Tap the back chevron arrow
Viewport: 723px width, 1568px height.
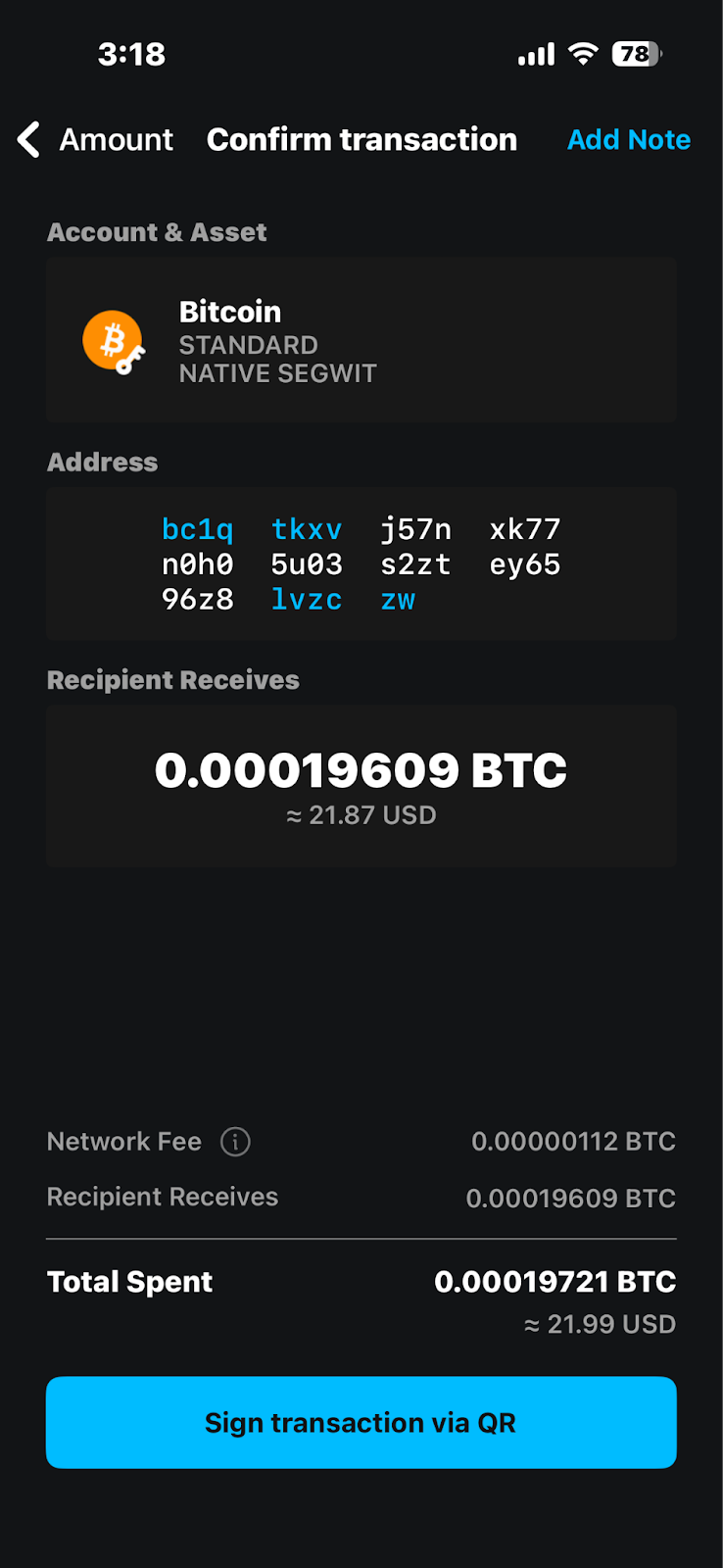(x=27, y=139)
